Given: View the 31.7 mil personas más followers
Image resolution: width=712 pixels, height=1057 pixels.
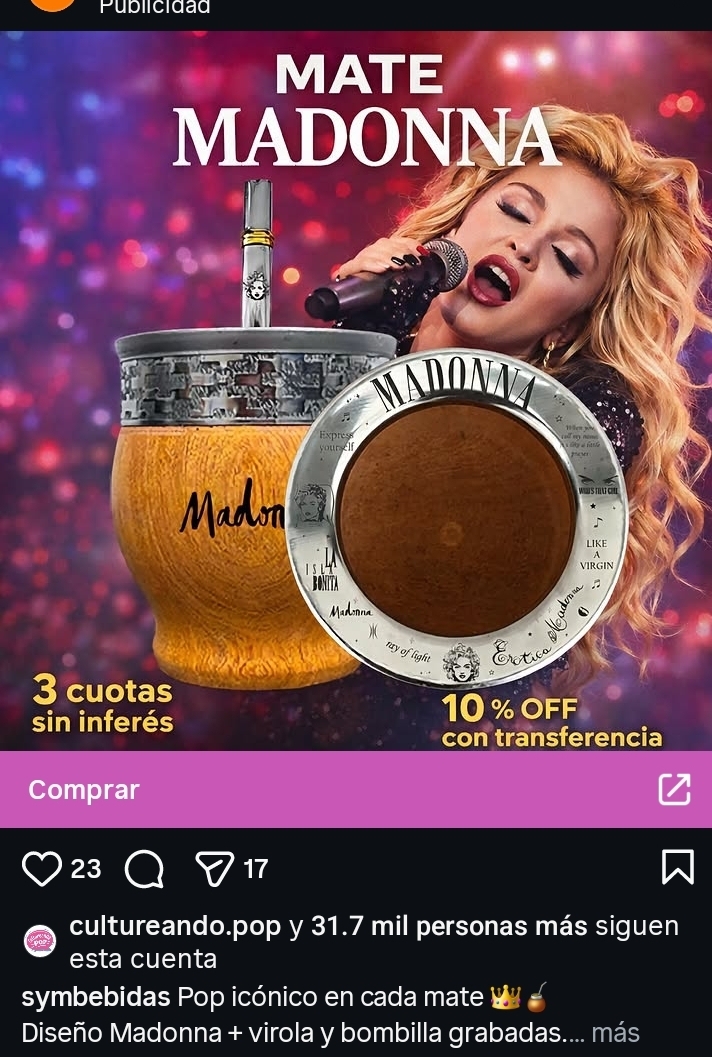Looking at the screenshot, I should click(449, 927).
